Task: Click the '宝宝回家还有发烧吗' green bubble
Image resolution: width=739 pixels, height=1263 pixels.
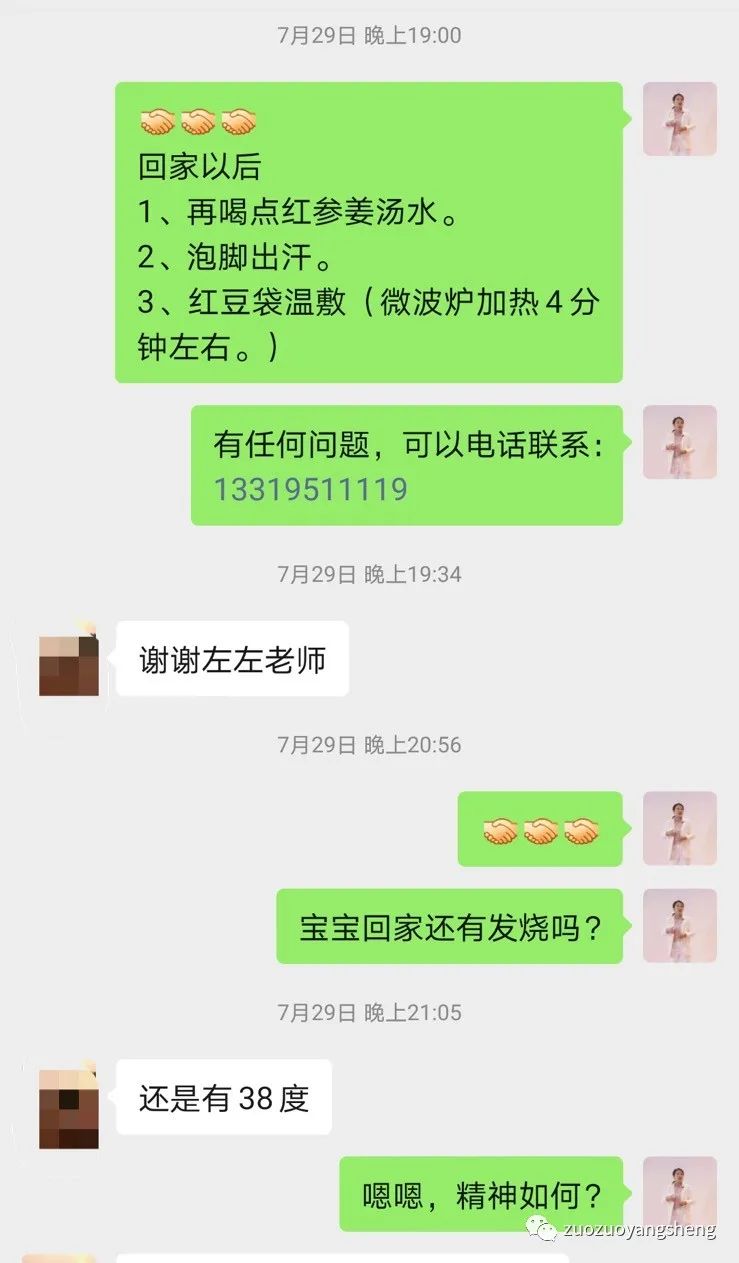Action: click(x=450, y=925)
